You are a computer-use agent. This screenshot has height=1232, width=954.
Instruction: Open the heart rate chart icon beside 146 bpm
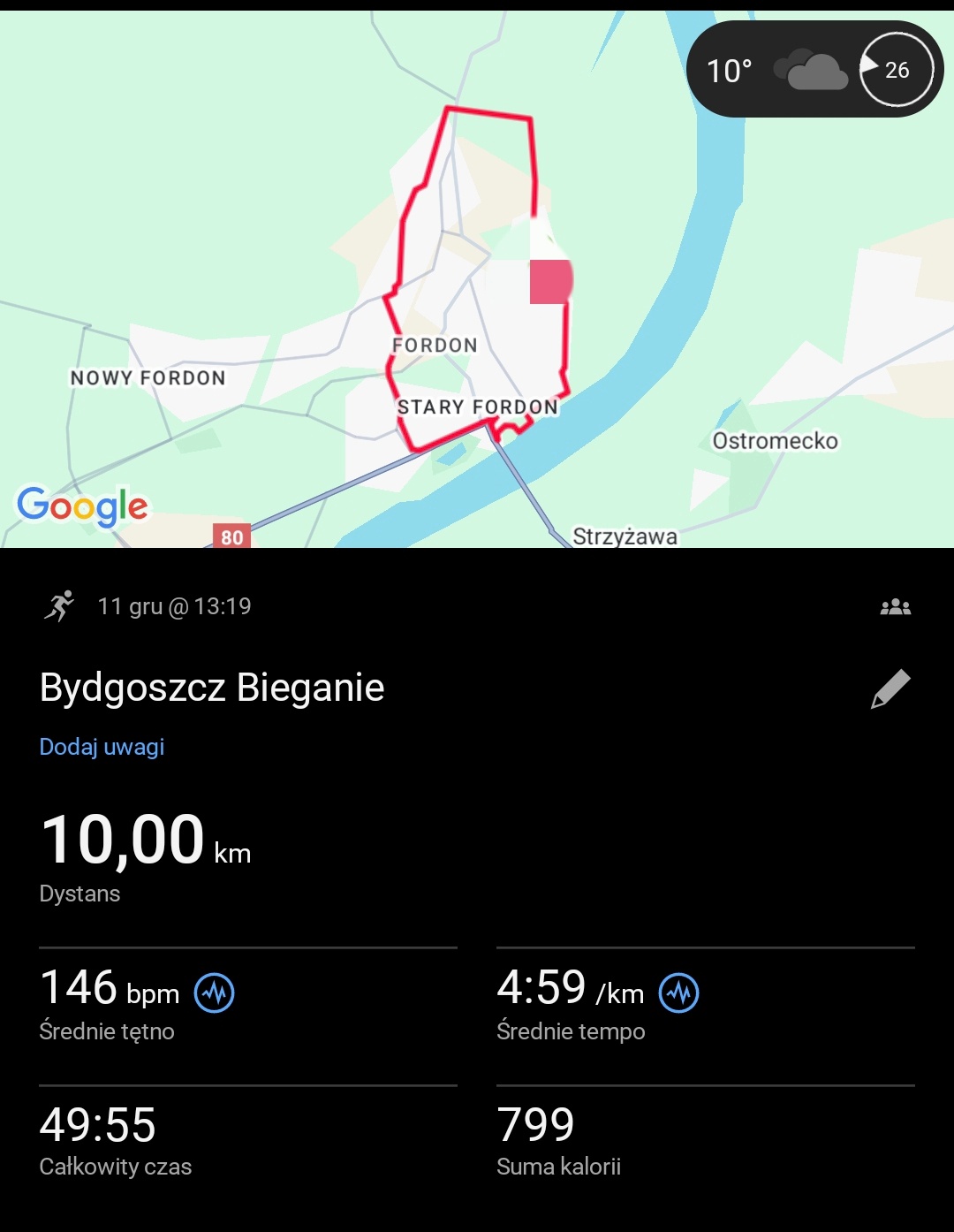click(214, 992)
